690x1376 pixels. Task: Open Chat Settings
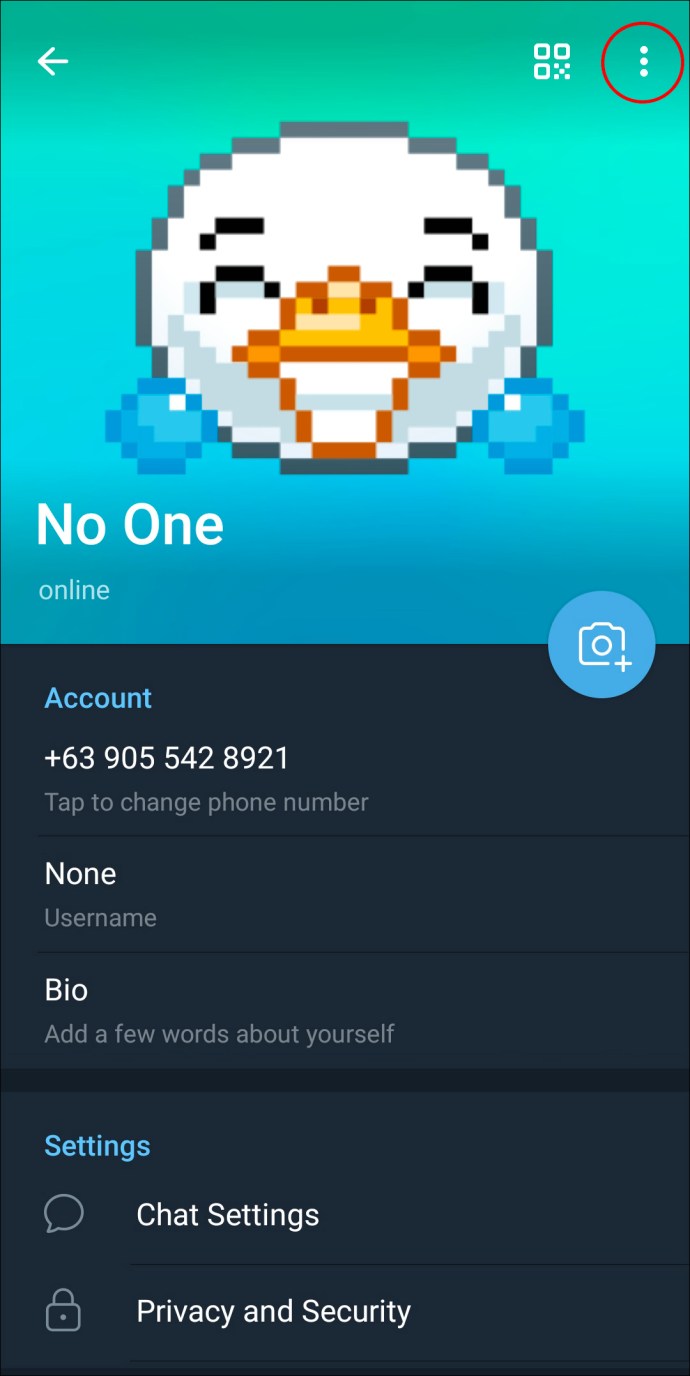click(x=227, y=1214)
